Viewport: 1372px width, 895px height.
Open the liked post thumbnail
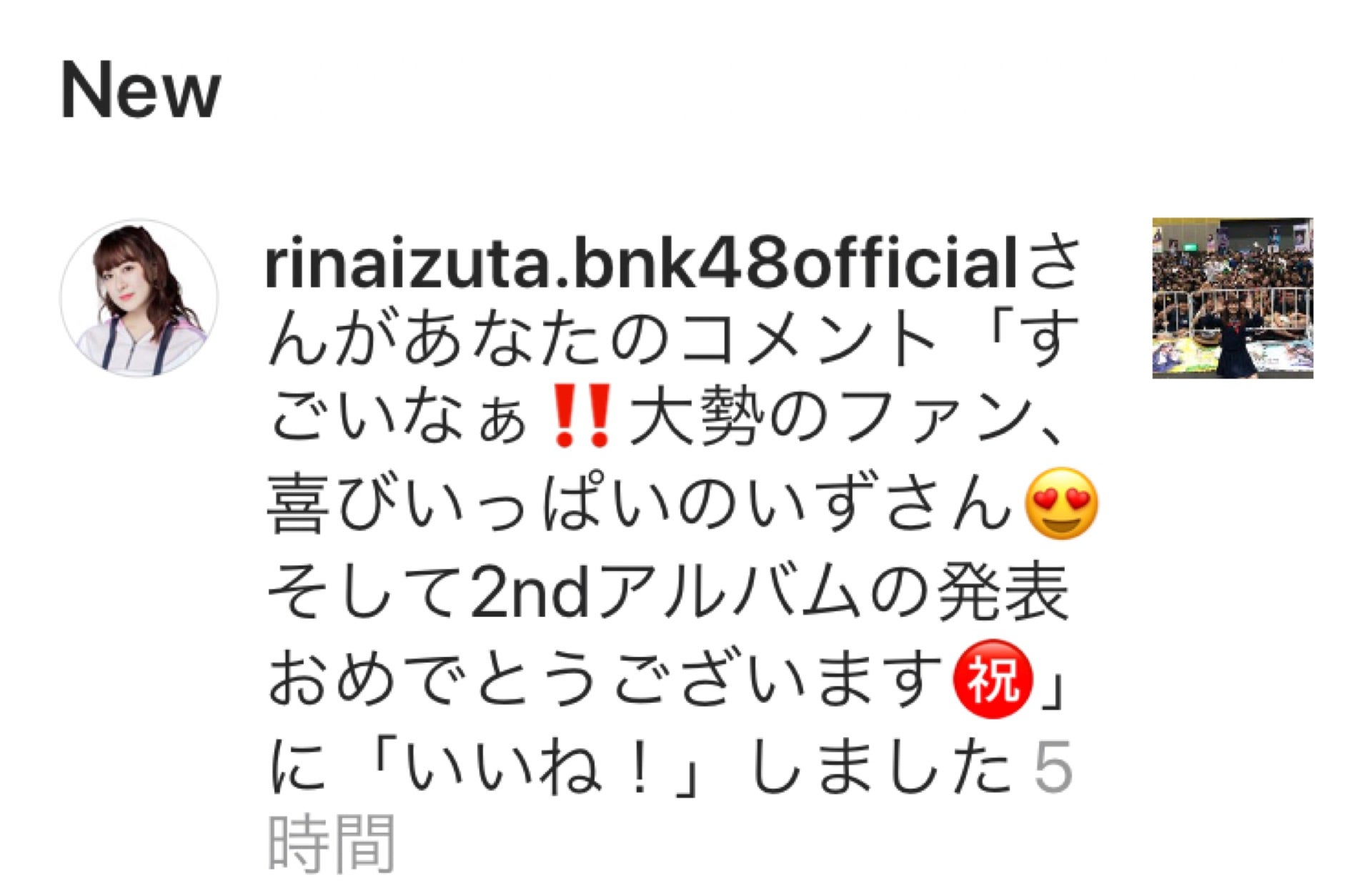click(x=1232, y=297)
